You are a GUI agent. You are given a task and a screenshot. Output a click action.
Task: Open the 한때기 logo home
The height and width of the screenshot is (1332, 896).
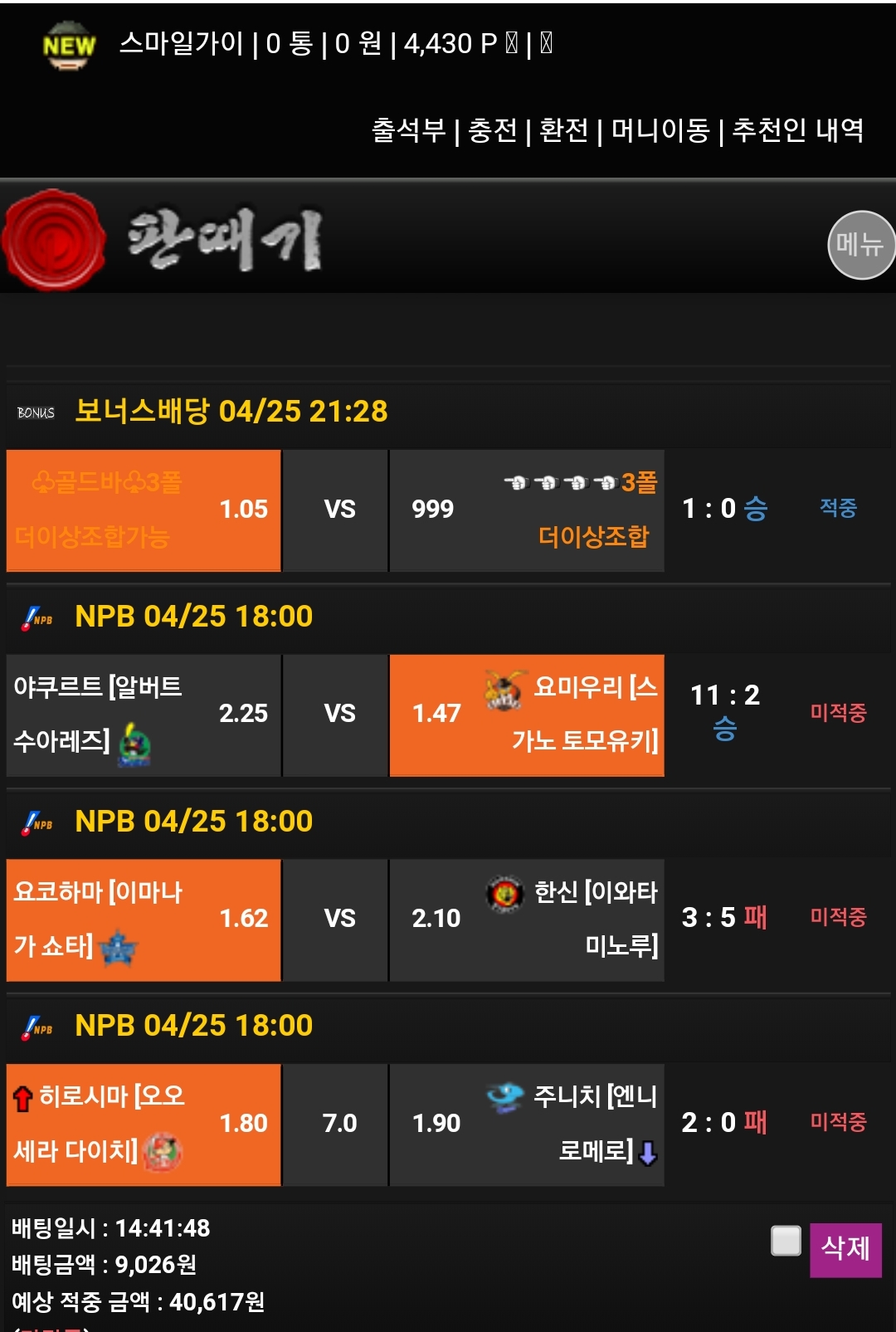(166, 241)
